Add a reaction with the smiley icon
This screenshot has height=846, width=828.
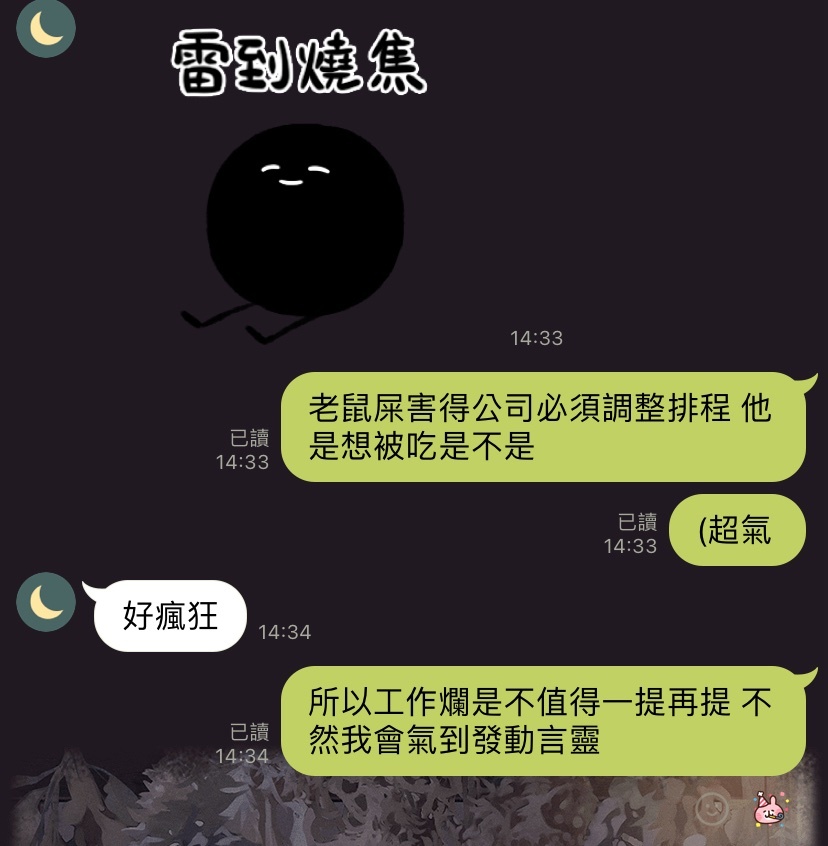713,808
